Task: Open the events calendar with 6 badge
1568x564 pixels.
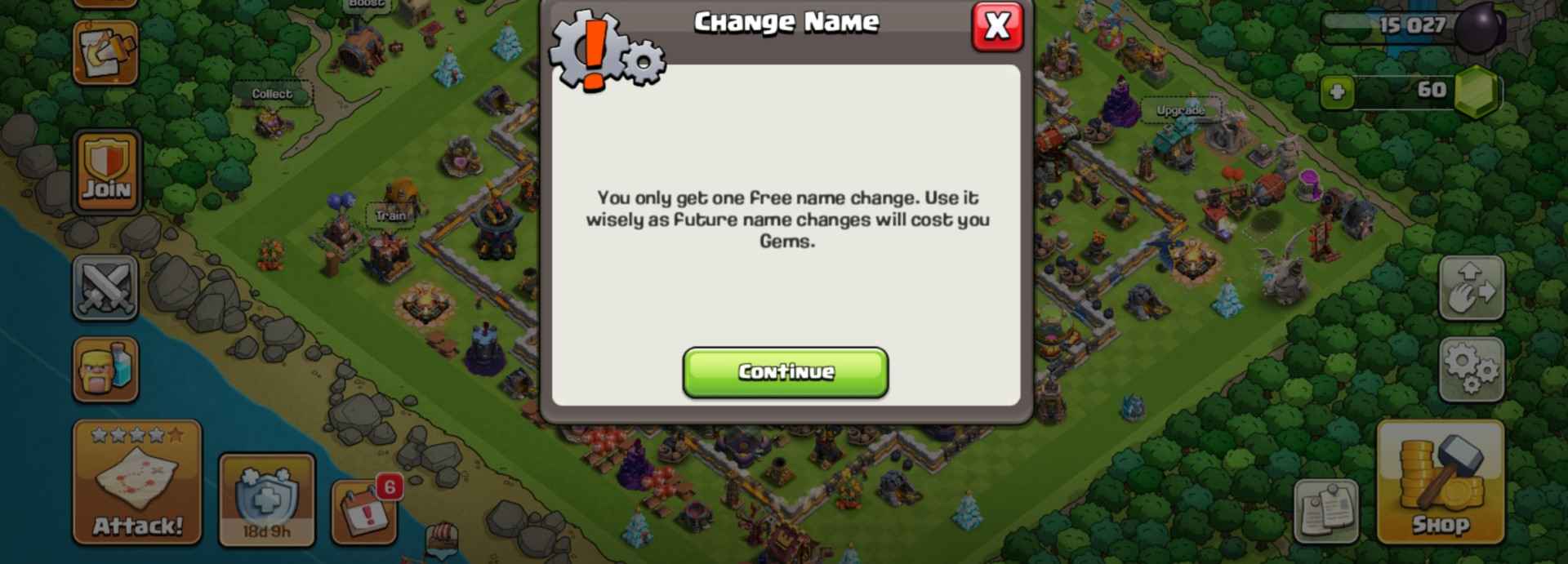Action: (x=364, y=511)
